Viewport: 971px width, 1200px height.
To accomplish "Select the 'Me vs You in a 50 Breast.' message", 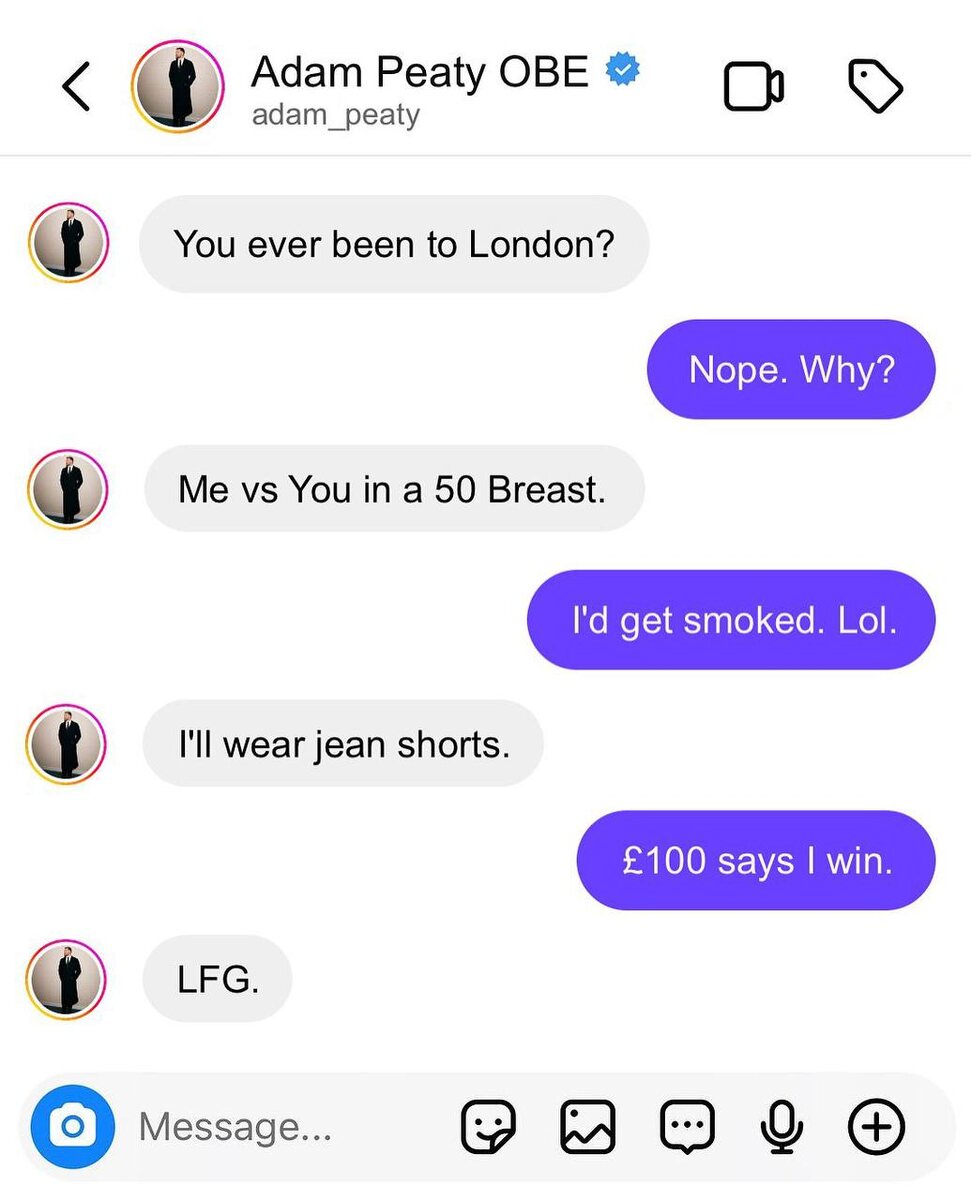I will point(394,490).
